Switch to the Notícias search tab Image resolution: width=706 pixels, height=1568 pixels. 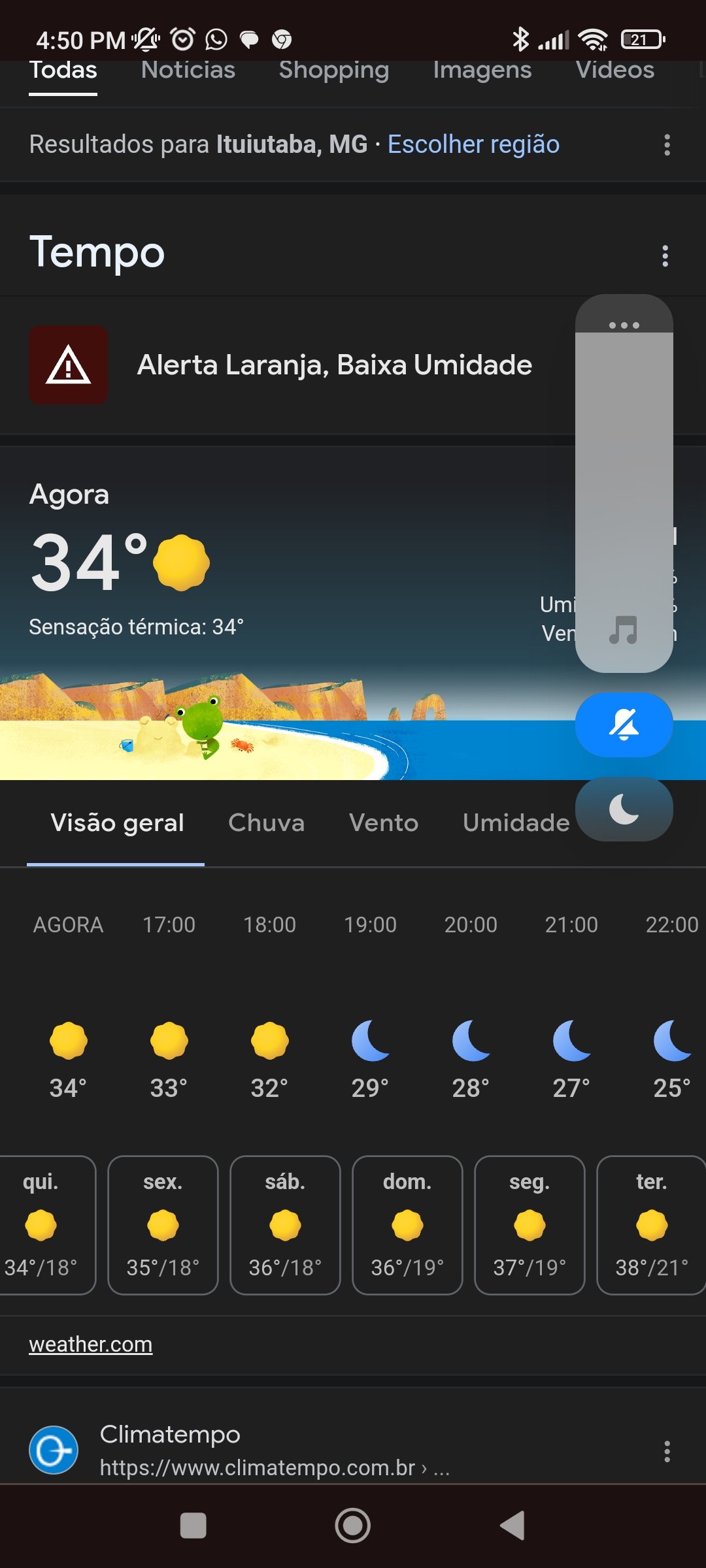pos(188,71)
